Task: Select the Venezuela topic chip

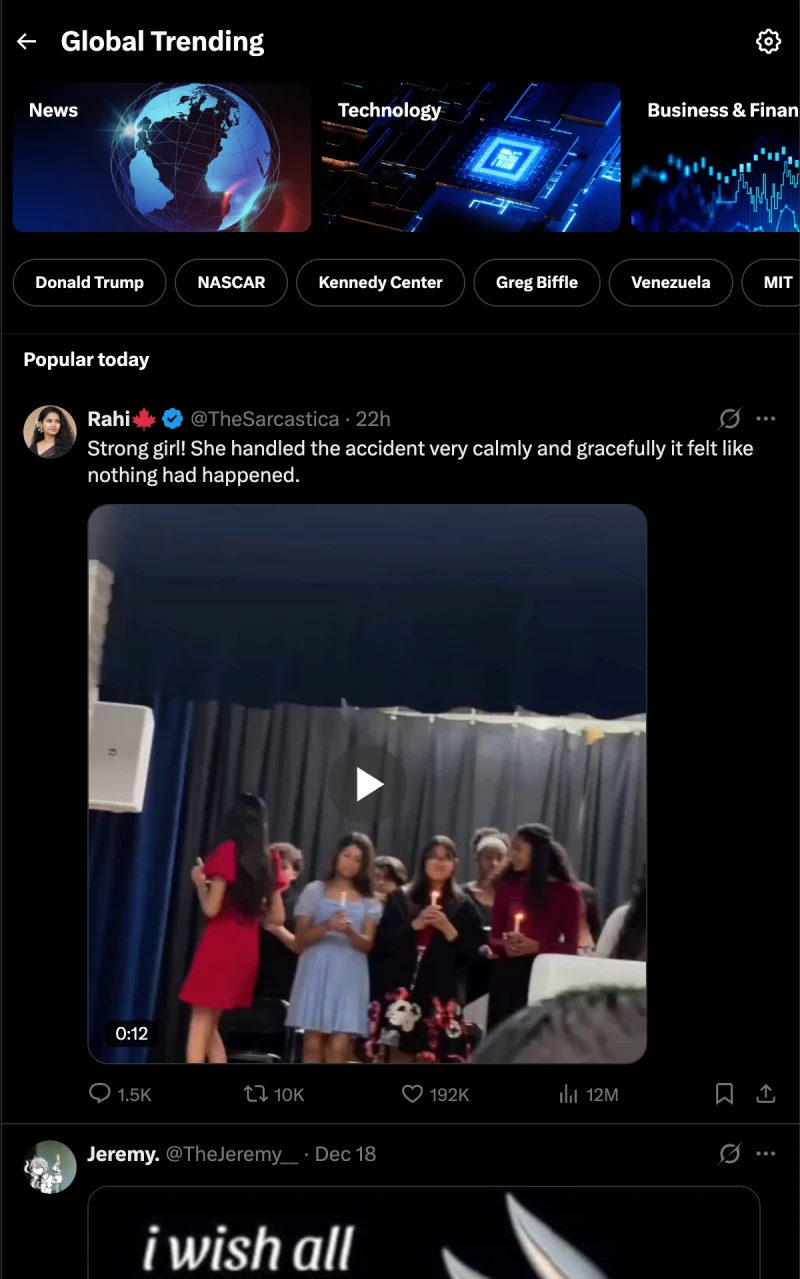Action: [x=670, y=282]
